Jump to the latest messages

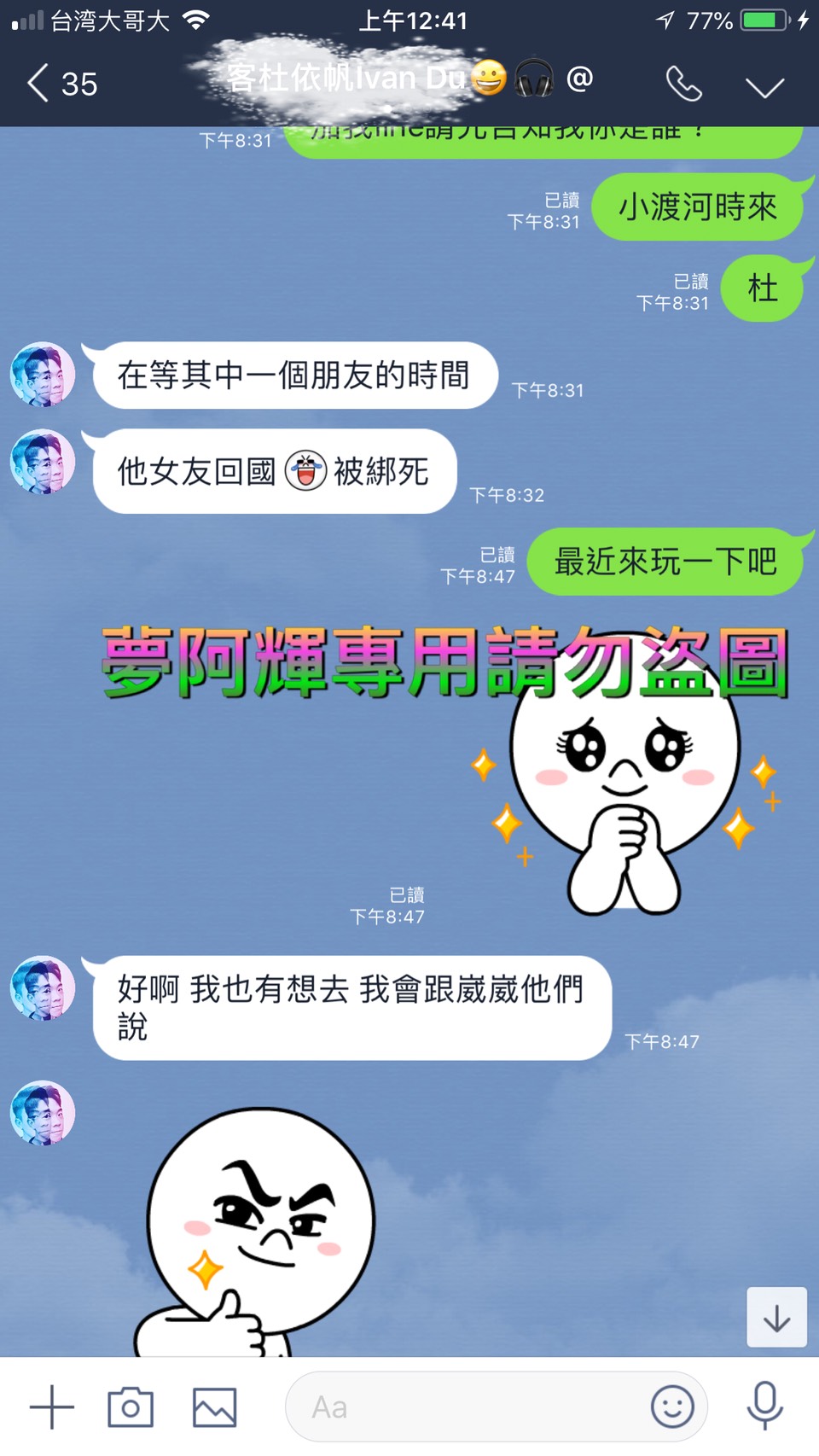776,1318
